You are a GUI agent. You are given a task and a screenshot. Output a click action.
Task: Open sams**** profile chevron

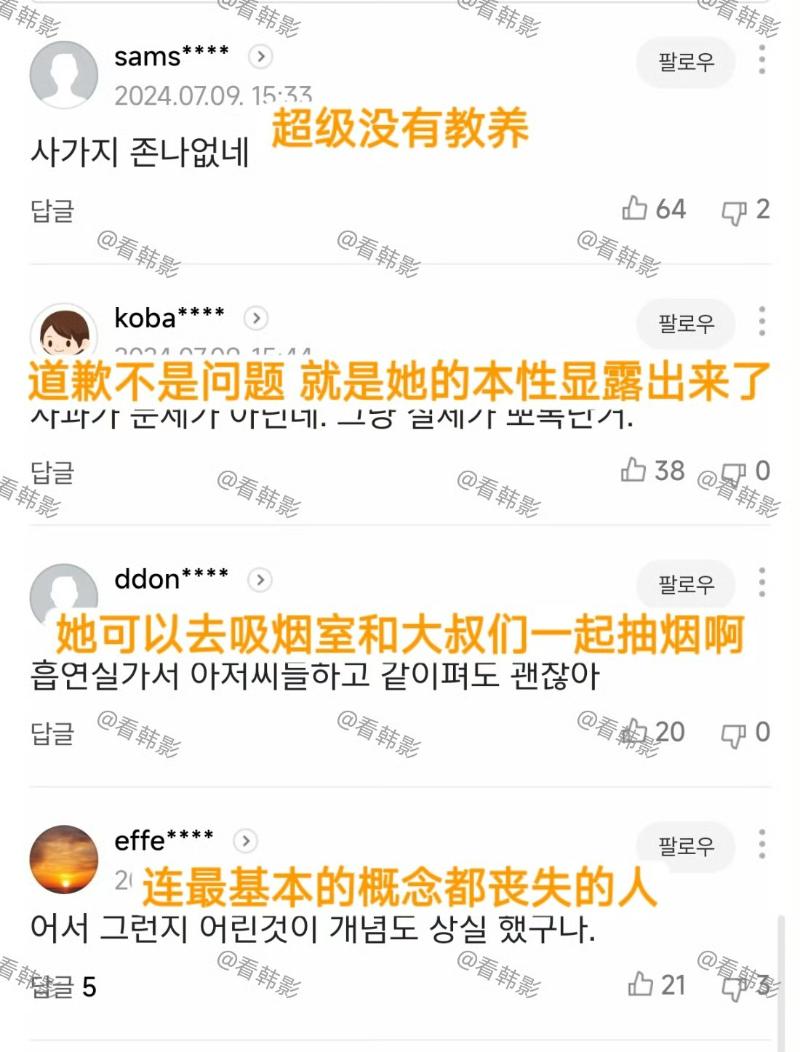pyautogui.click(x=260, y=57)
